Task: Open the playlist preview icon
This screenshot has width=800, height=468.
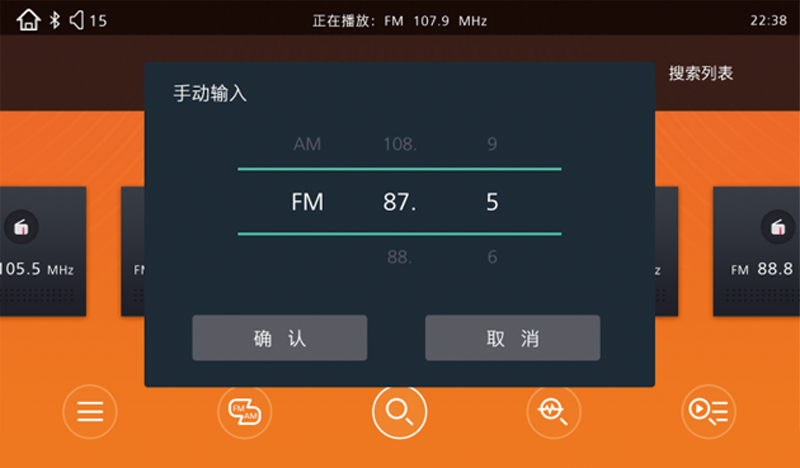Action: pyautogui.click(x=708, y=411)
